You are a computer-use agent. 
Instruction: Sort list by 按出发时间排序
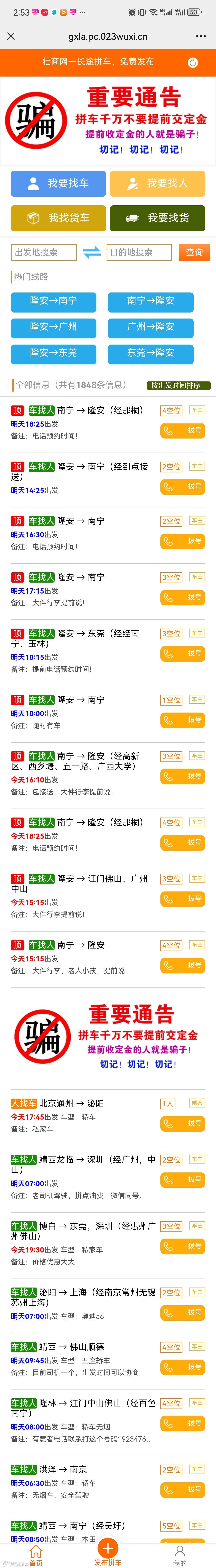178,385
